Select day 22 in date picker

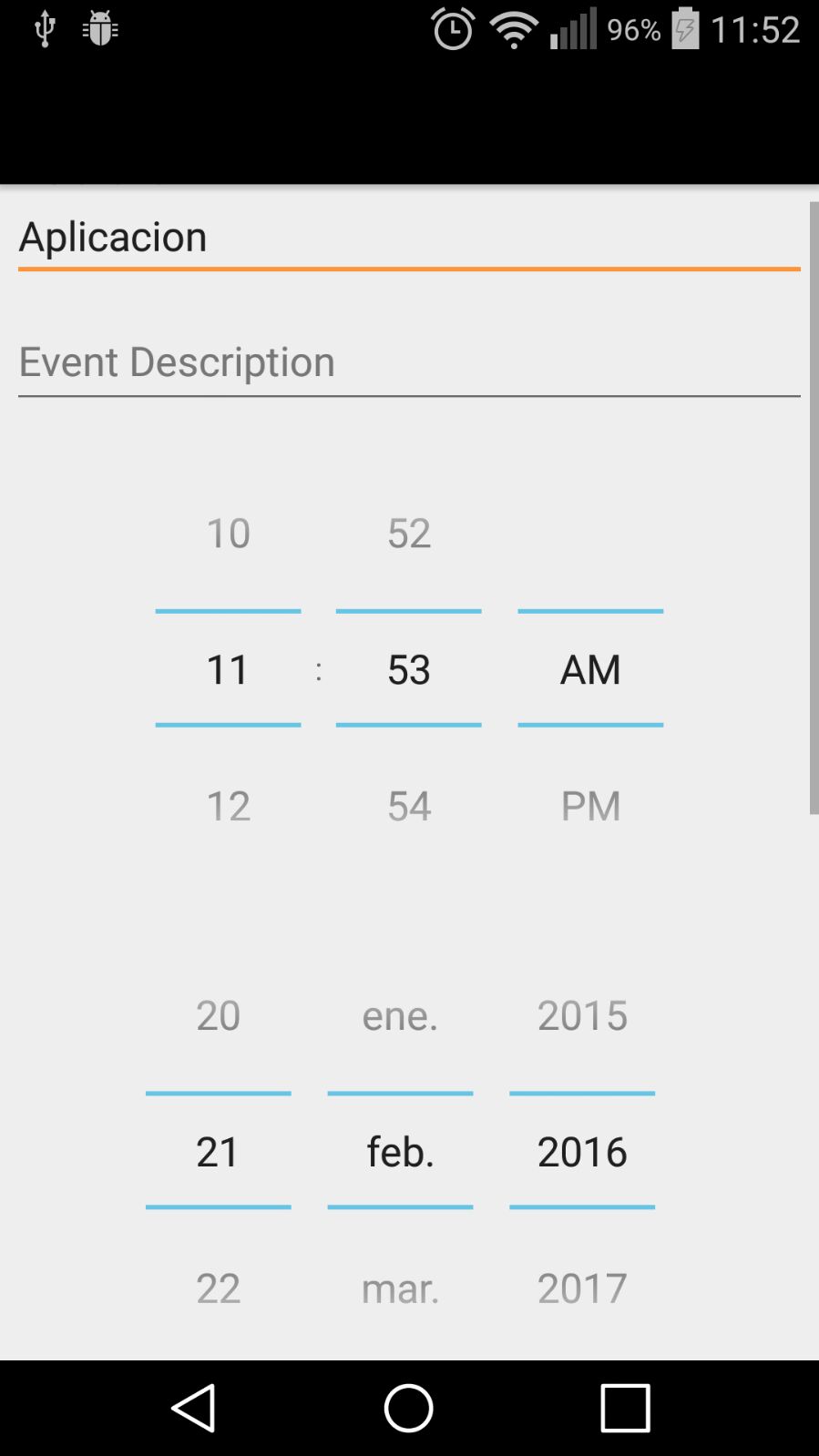219,1288
